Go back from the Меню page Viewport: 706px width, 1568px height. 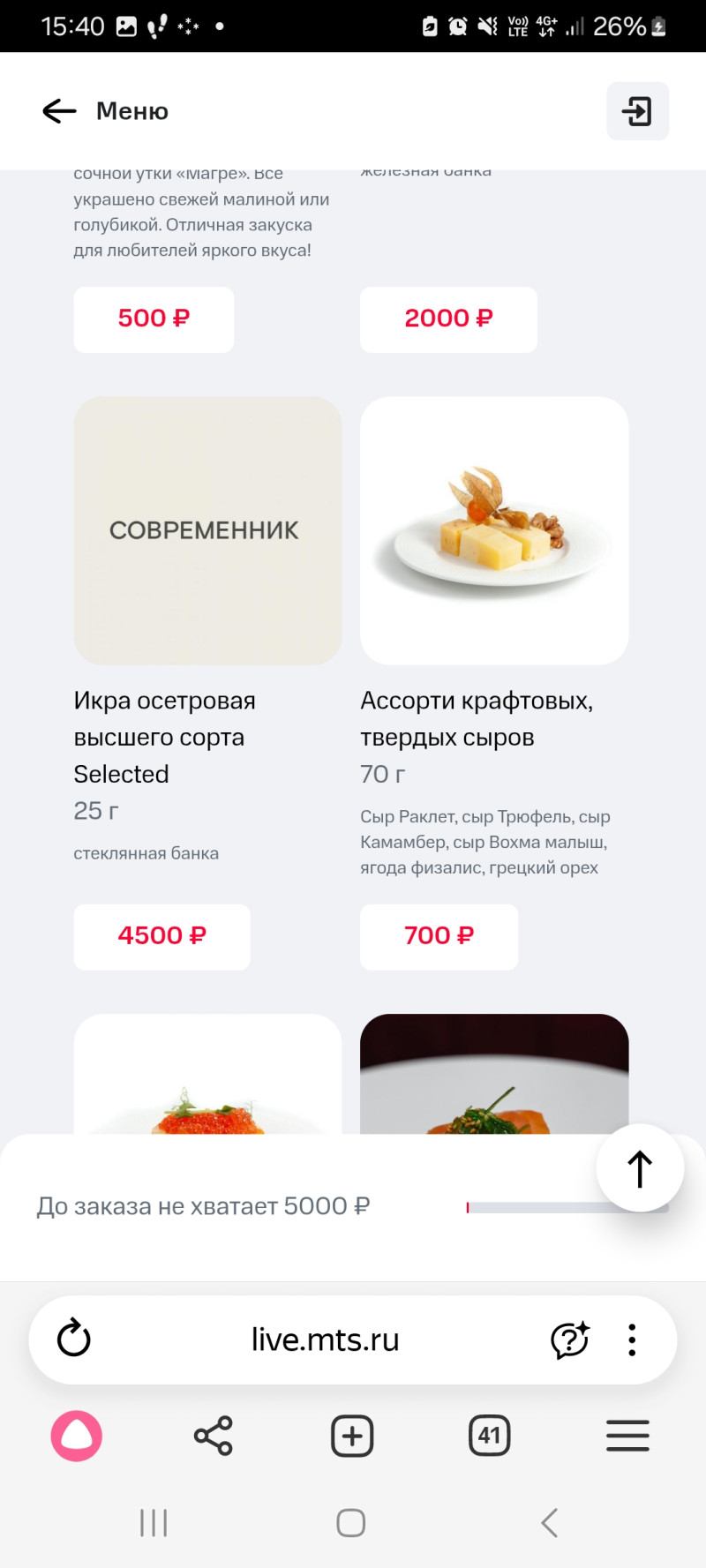(59, 111)
